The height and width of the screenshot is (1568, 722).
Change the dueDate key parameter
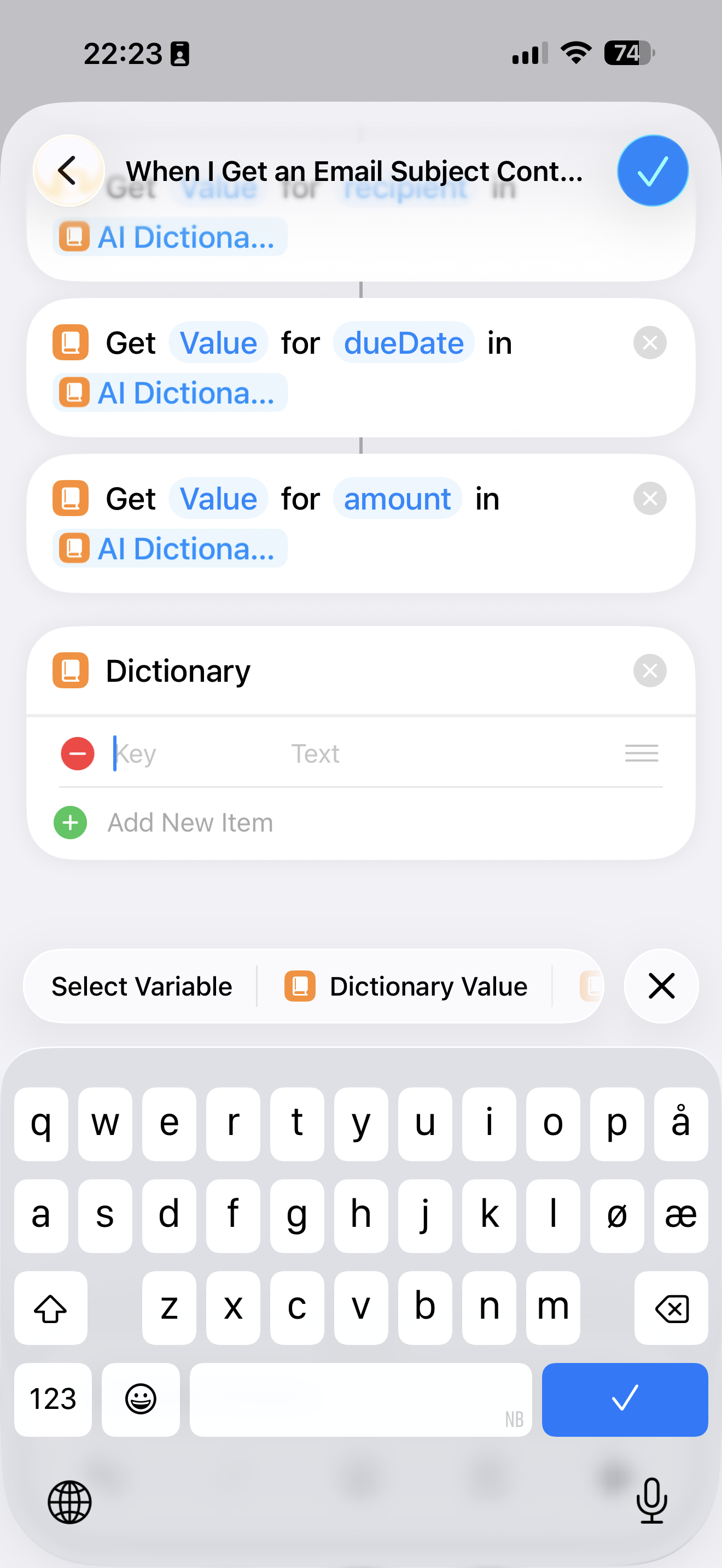[403, 343]
